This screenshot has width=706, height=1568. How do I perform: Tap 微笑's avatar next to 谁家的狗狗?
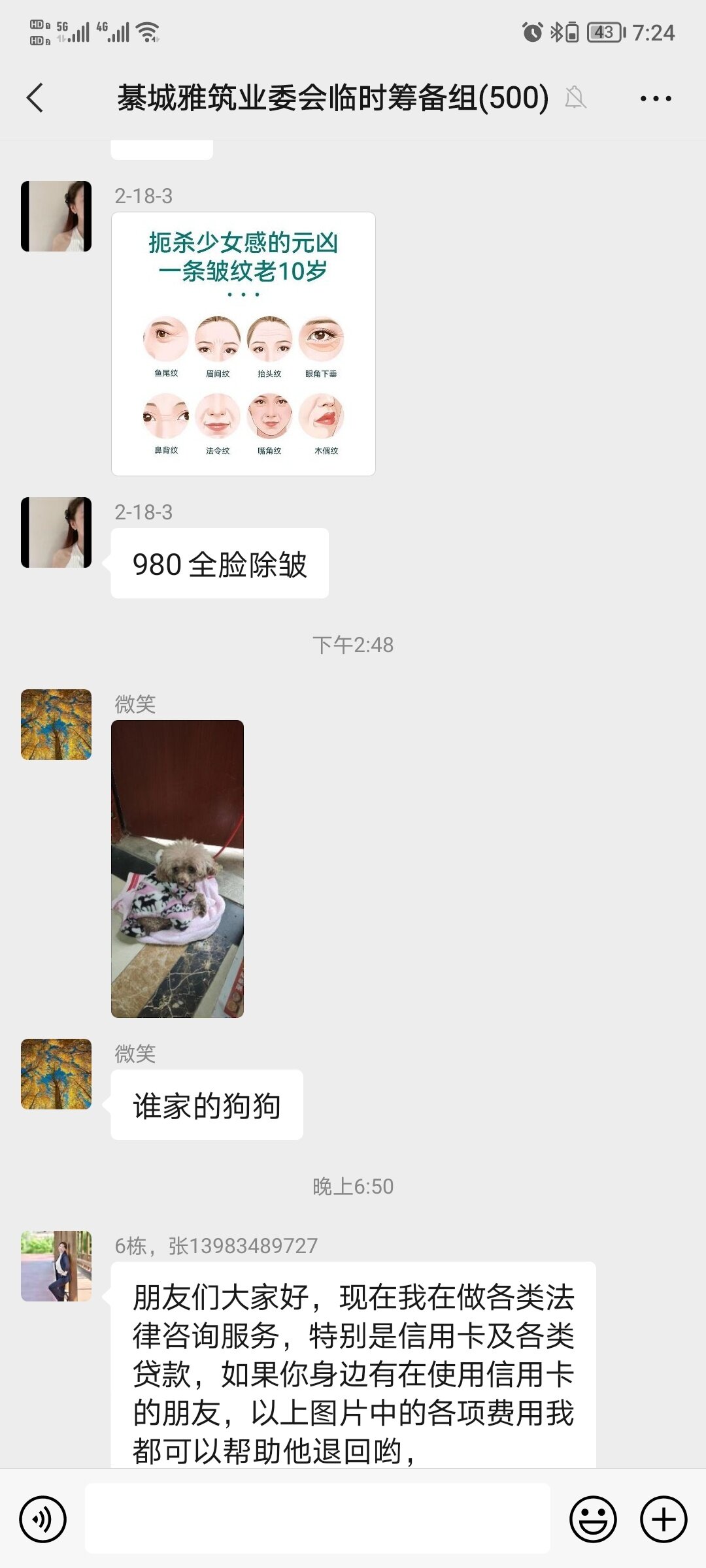coord(56,1073)
